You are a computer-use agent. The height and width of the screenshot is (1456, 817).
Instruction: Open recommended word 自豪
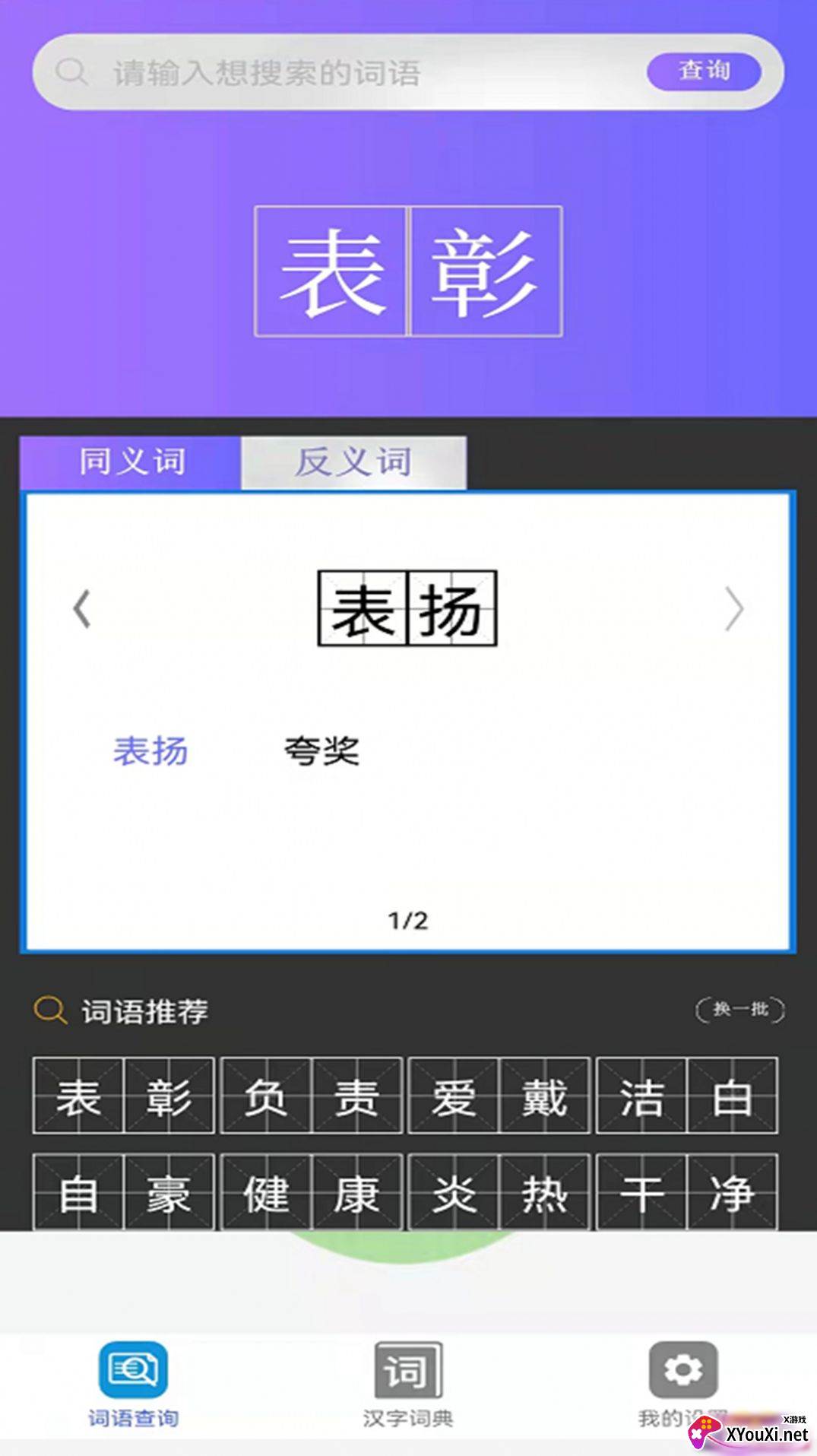(x=124, y=1192)
